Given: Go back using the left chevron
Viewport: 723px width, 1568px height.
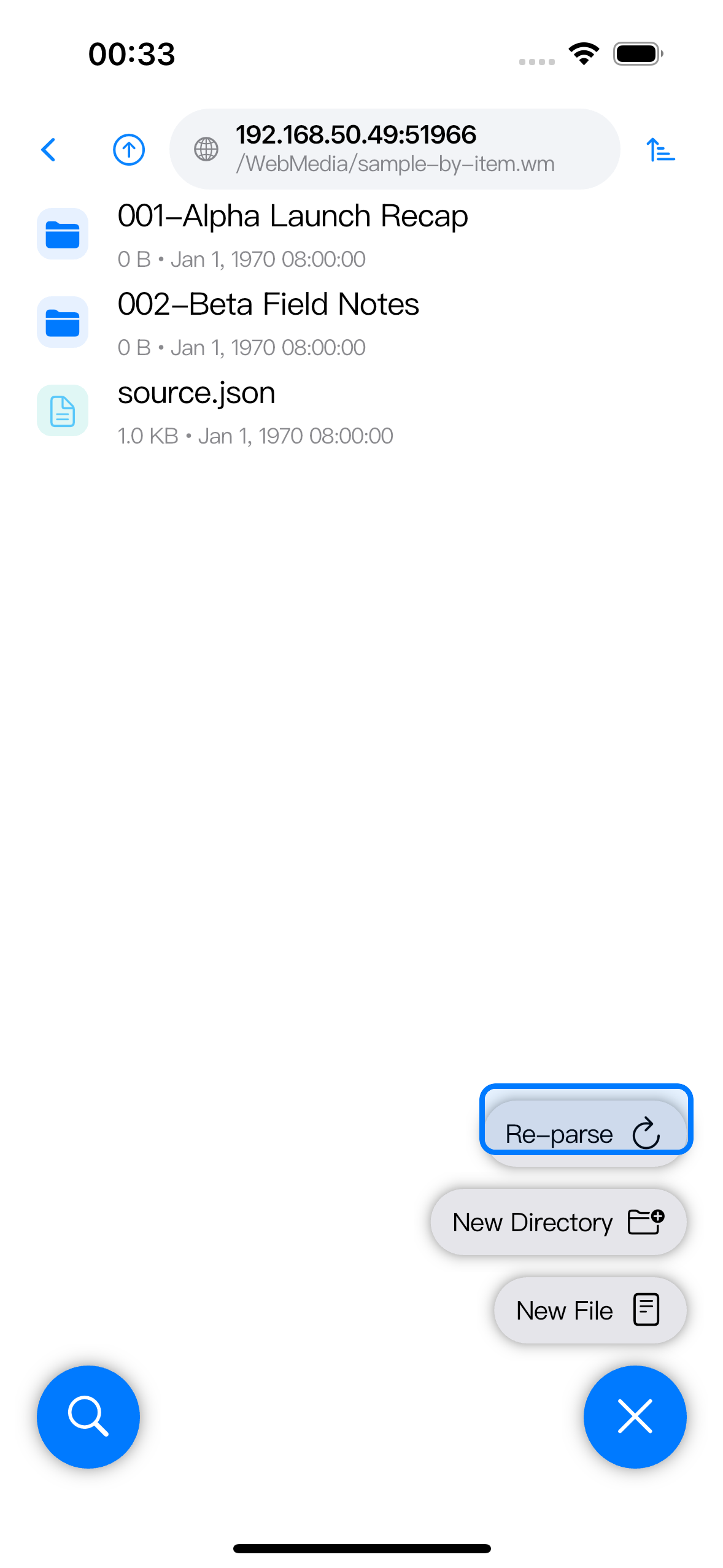Looking at the screenshot, I should point(48,150).
